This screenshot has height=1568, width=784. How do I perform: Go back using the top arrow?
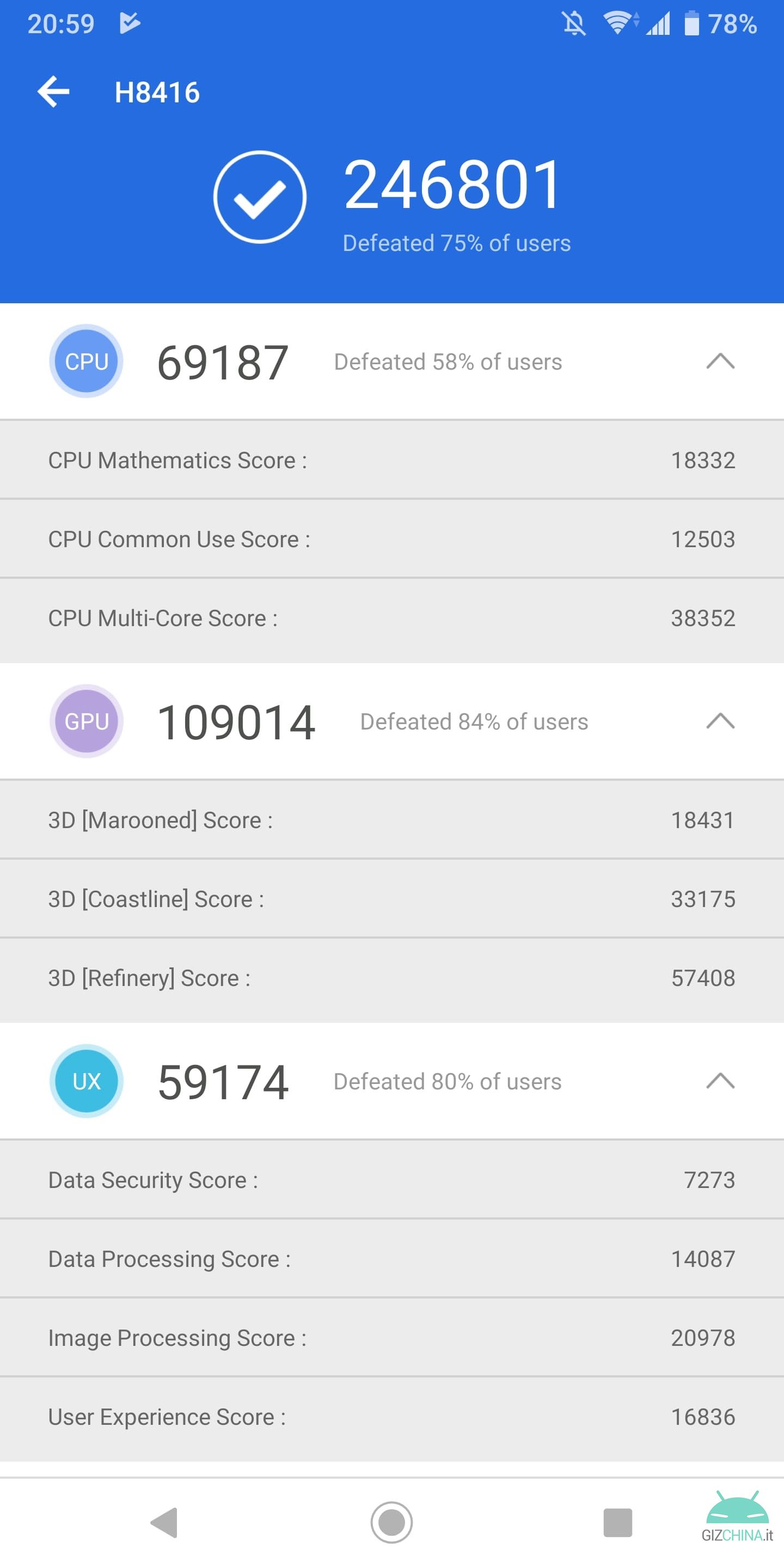coord(53,92)
